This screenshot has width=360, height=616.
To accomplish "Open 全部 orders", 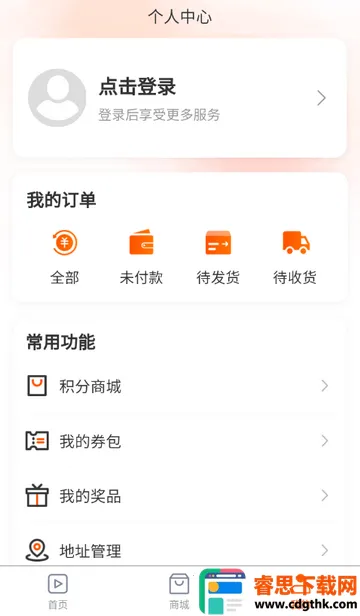I will (65, 257).
